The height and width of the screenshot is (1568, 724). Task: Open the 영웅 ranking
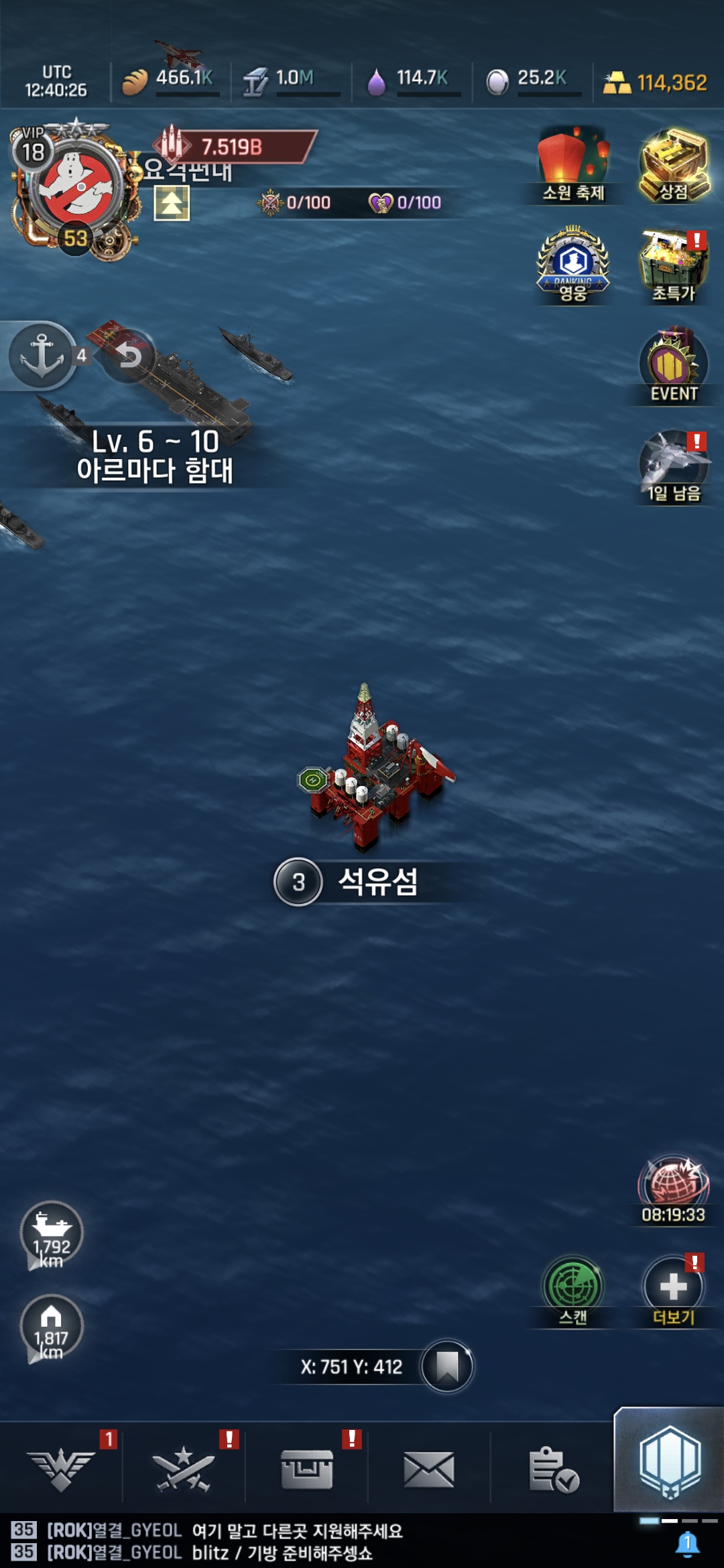click(573, 263)
